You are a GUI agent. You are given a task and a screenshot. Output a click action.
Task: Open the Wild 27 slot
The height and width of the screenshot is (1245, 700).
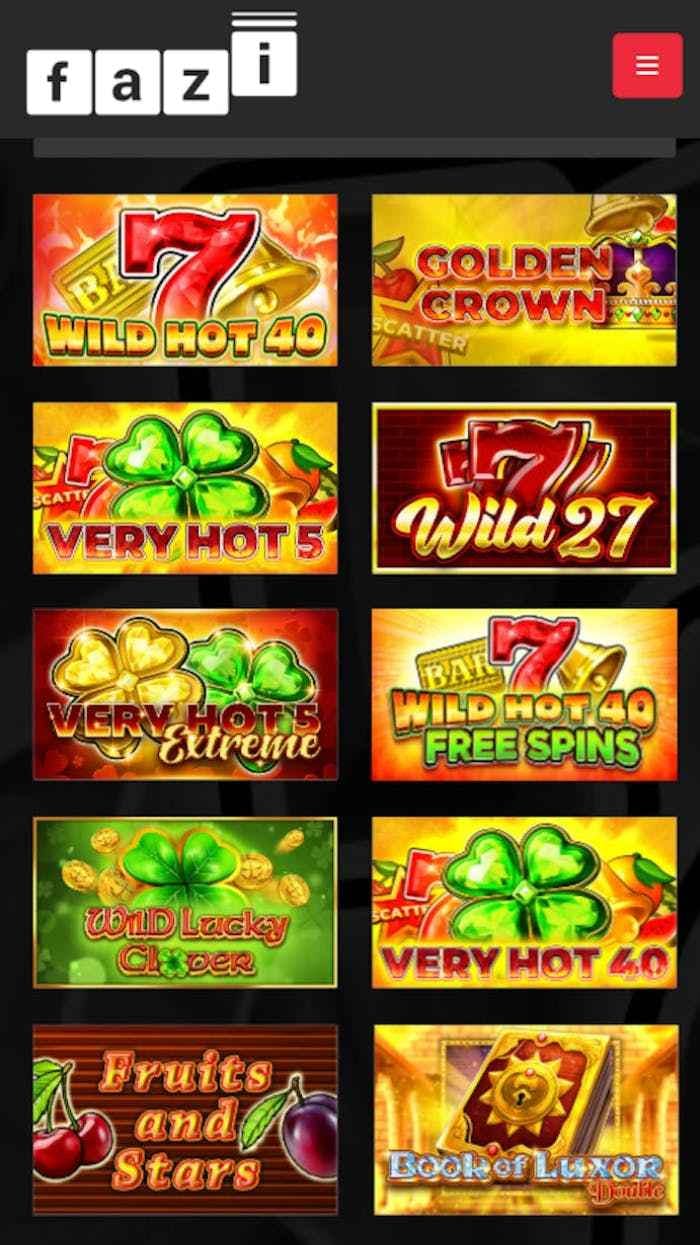524,488
